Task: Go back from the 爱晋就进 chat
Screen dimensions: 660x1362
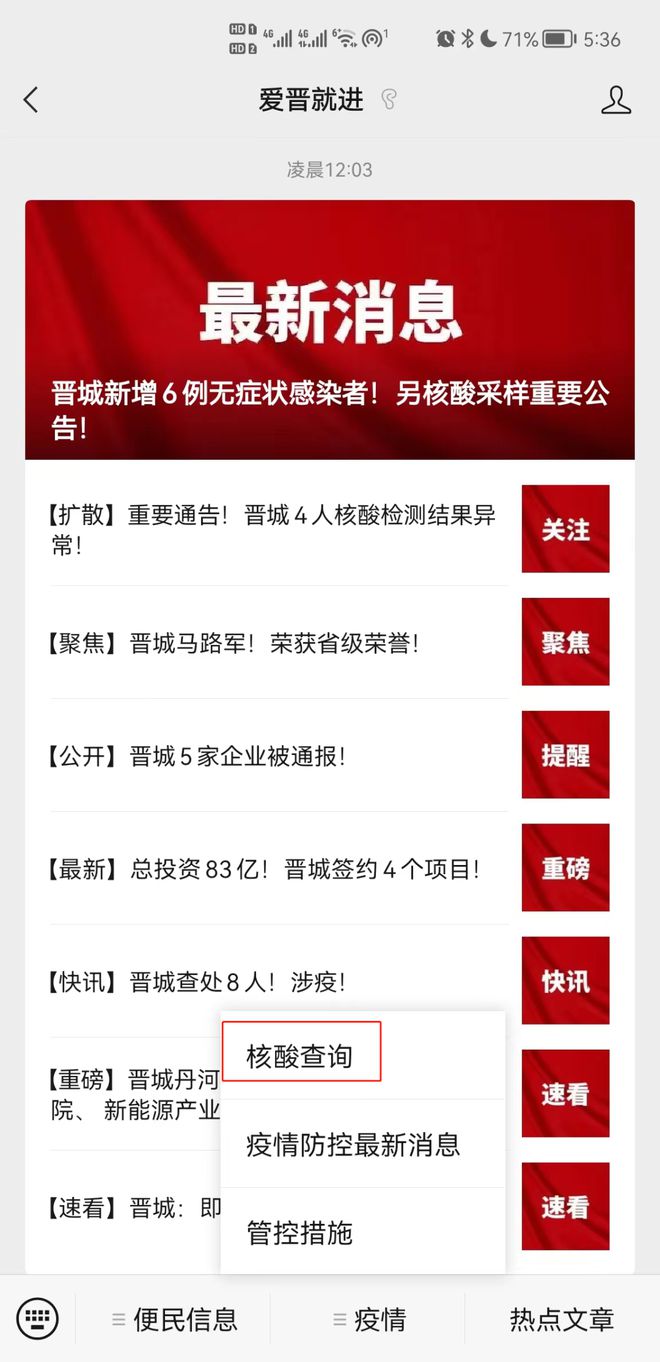Action: click(x=32, y=100)
